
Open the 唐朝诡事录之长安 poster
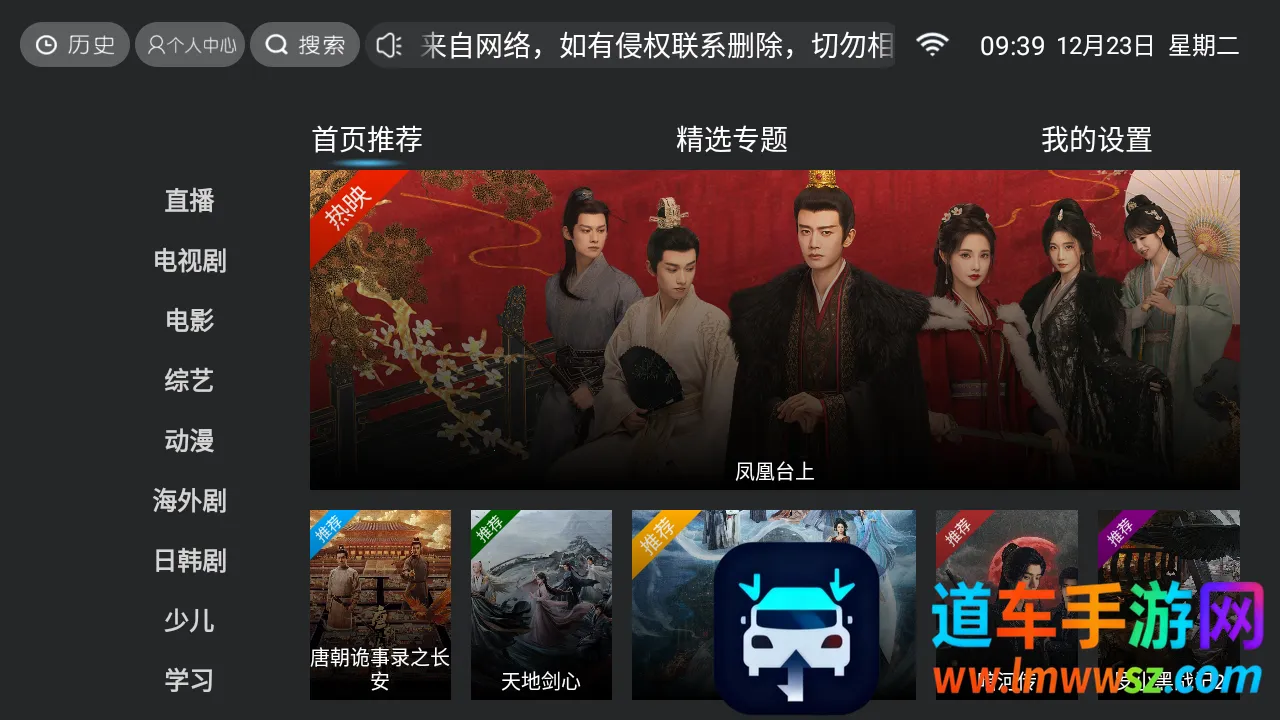tap(380, 604)
